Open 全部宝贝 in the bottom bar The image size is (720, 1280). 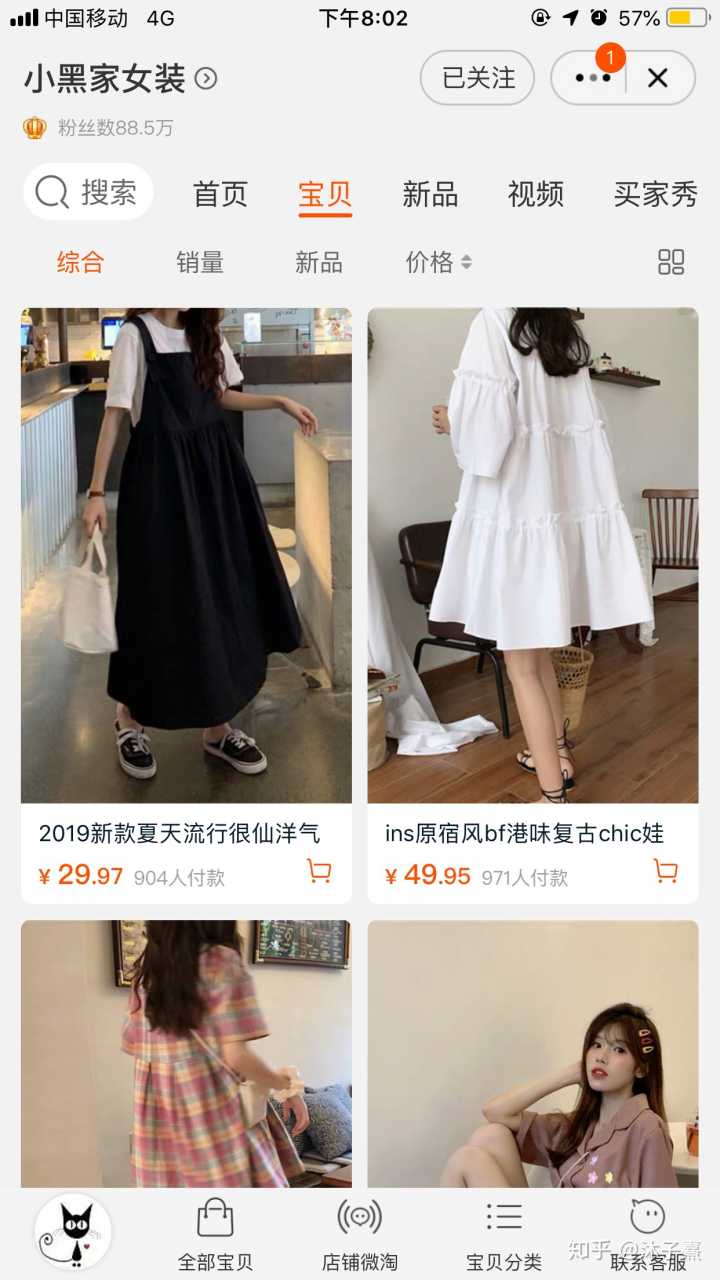point(215,1233)
